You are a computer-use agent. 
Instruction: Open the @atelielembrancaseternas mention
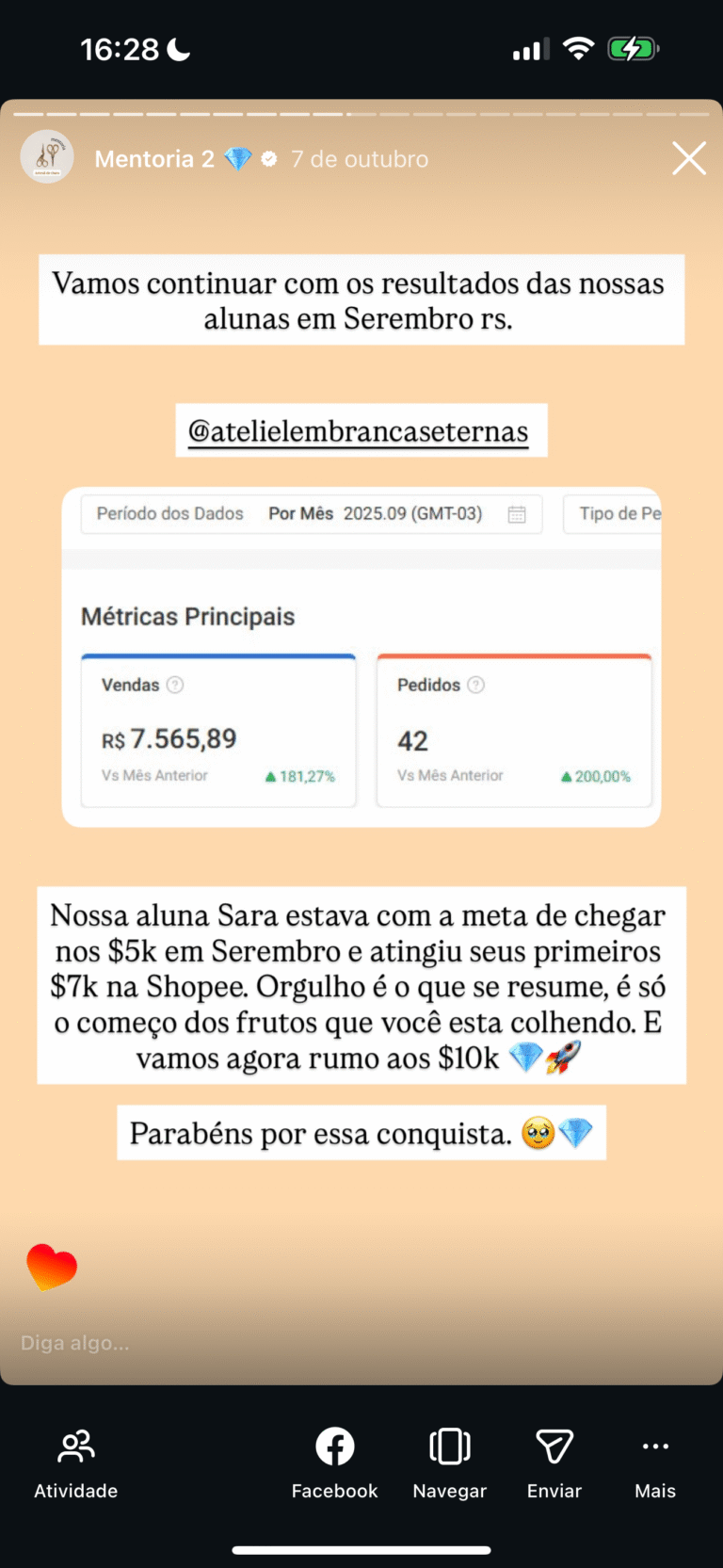[359, 431]
